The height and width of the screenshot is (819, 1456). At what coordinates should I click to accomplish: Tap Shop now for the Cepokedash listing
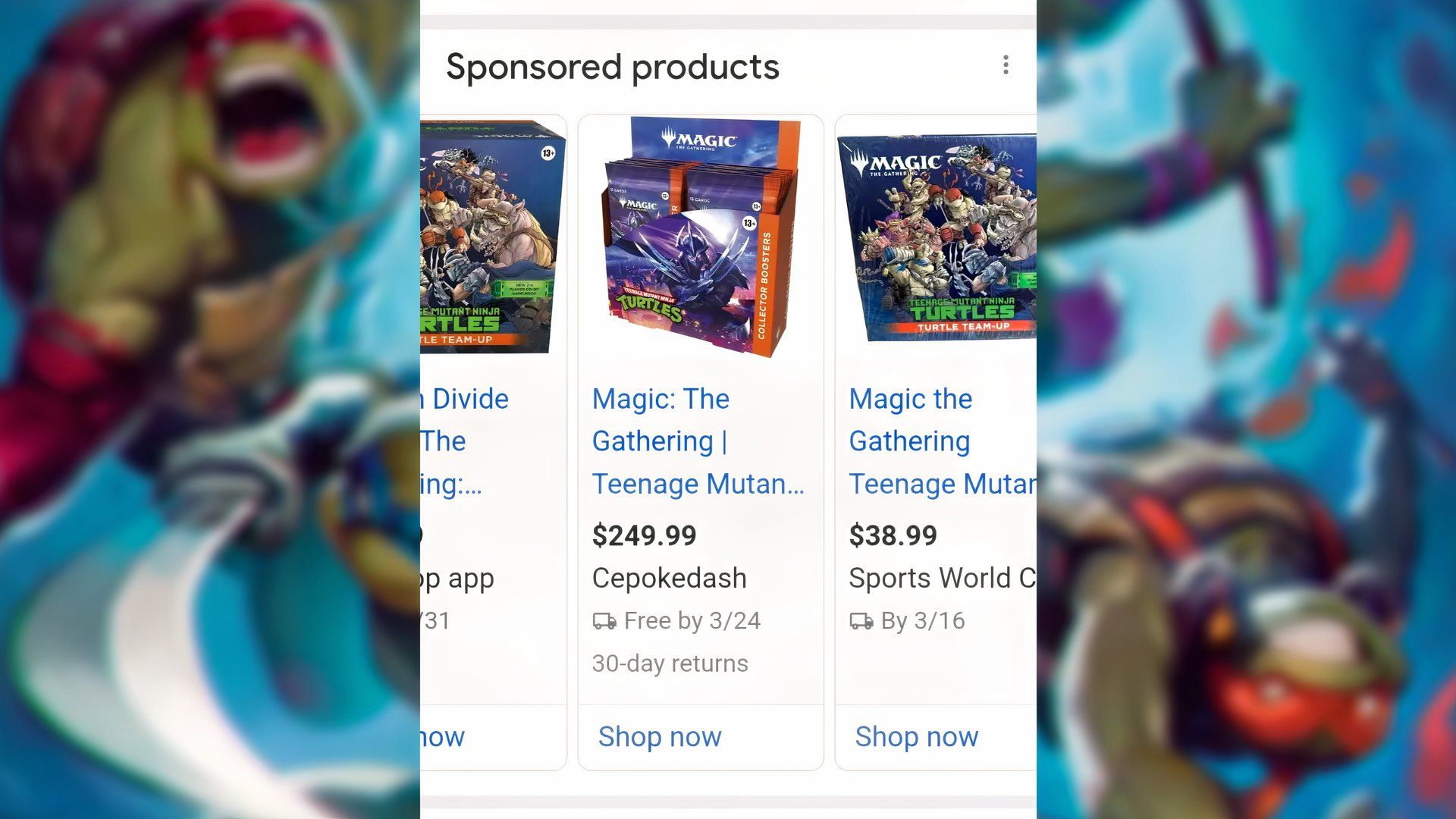pos(660,736)
